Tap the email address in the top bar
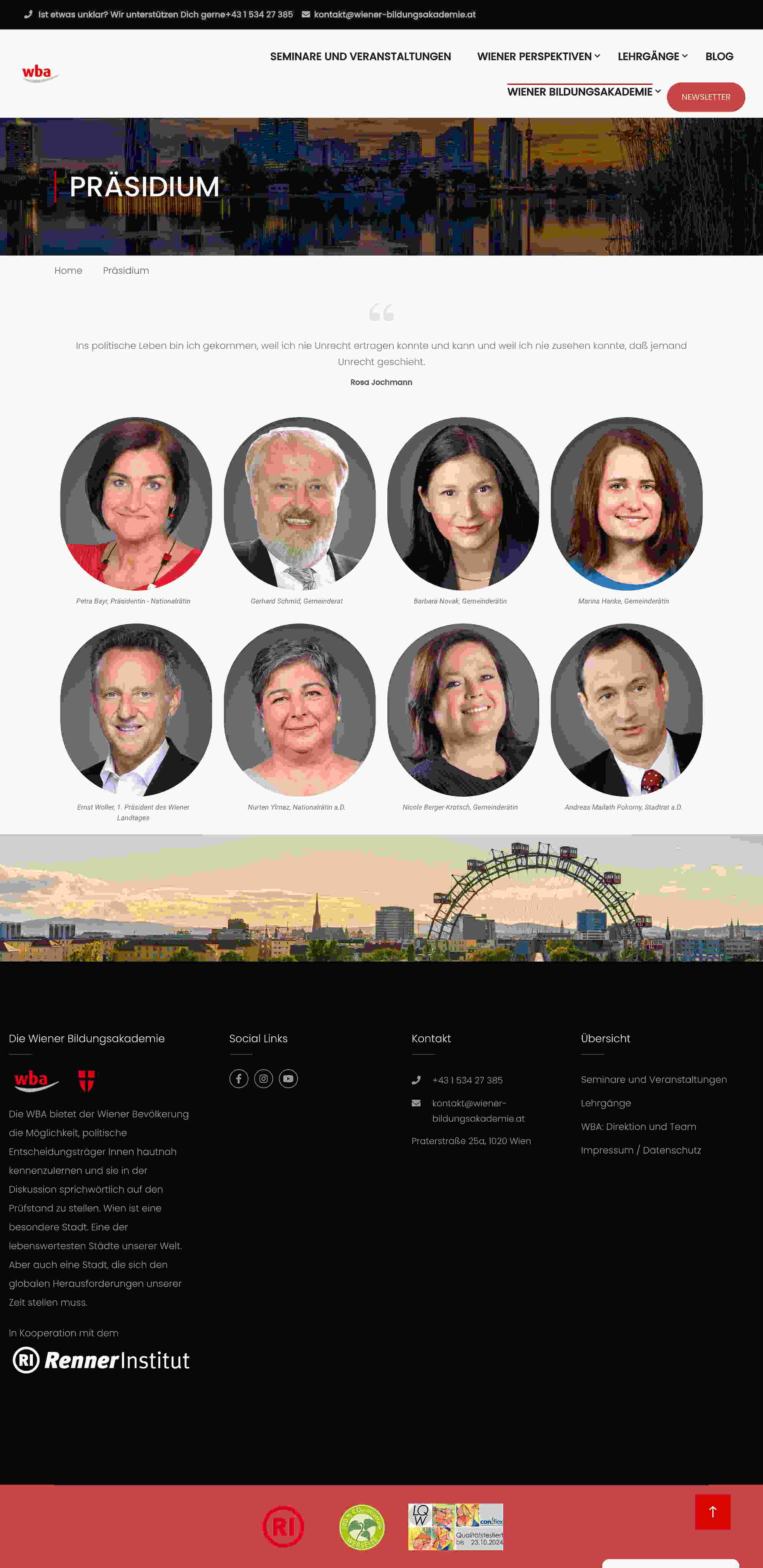This screenshot has height=1568, width=763. pos(394,15)
